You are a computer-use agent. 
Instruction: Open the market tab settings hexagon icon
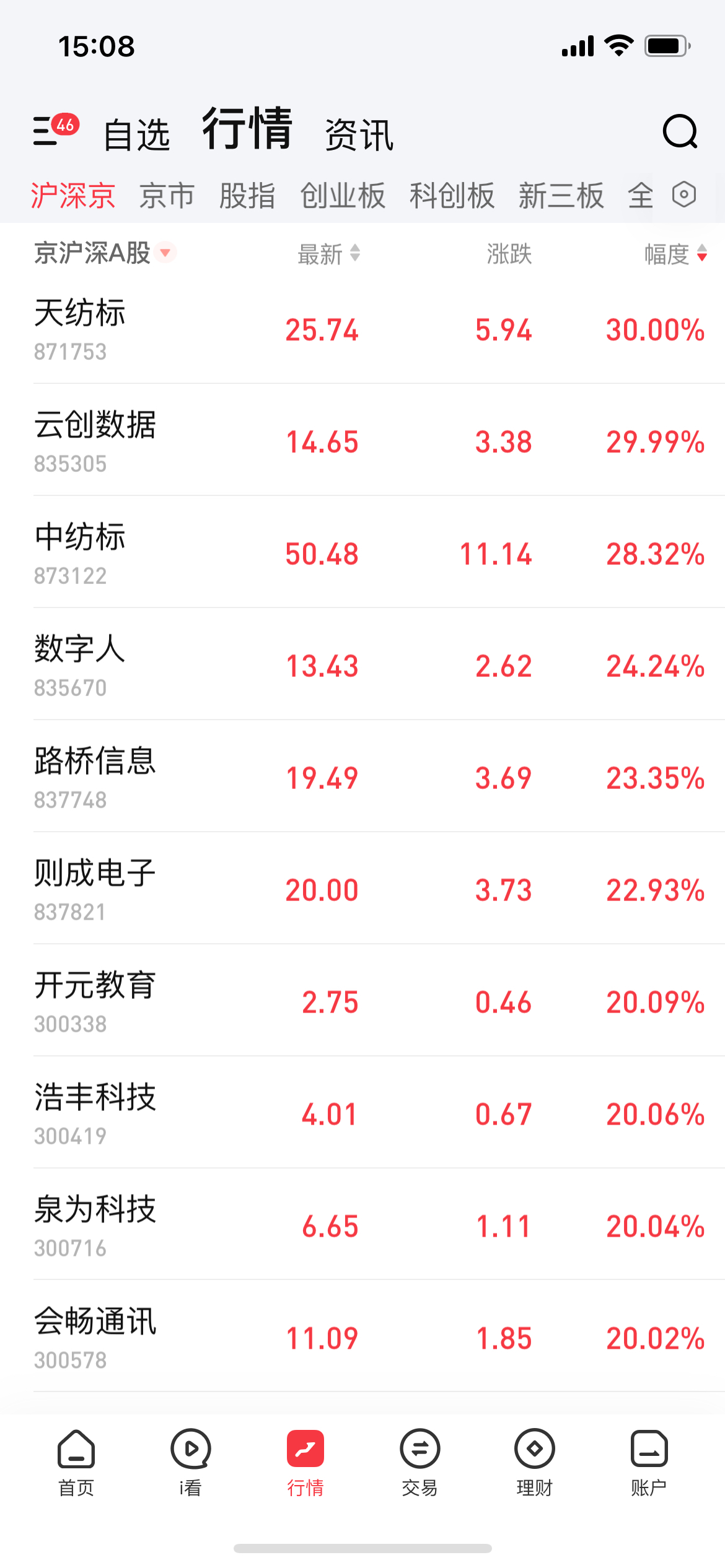click(684, 194)
